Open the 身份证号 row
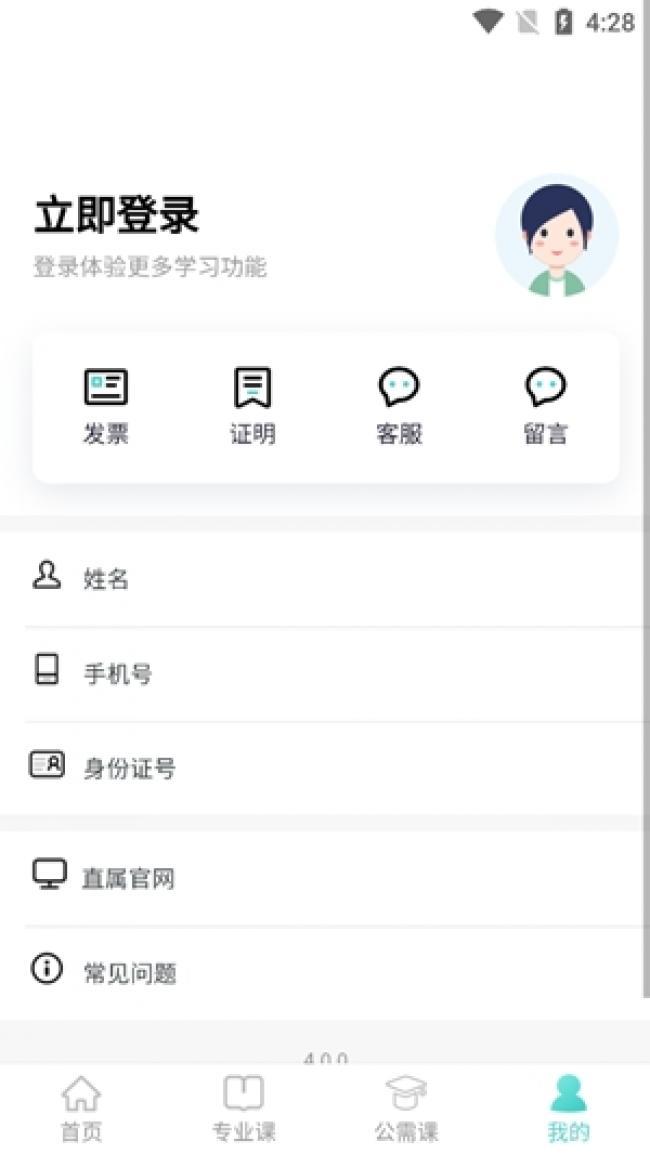 pyautogui.click(x=325, y=768)
